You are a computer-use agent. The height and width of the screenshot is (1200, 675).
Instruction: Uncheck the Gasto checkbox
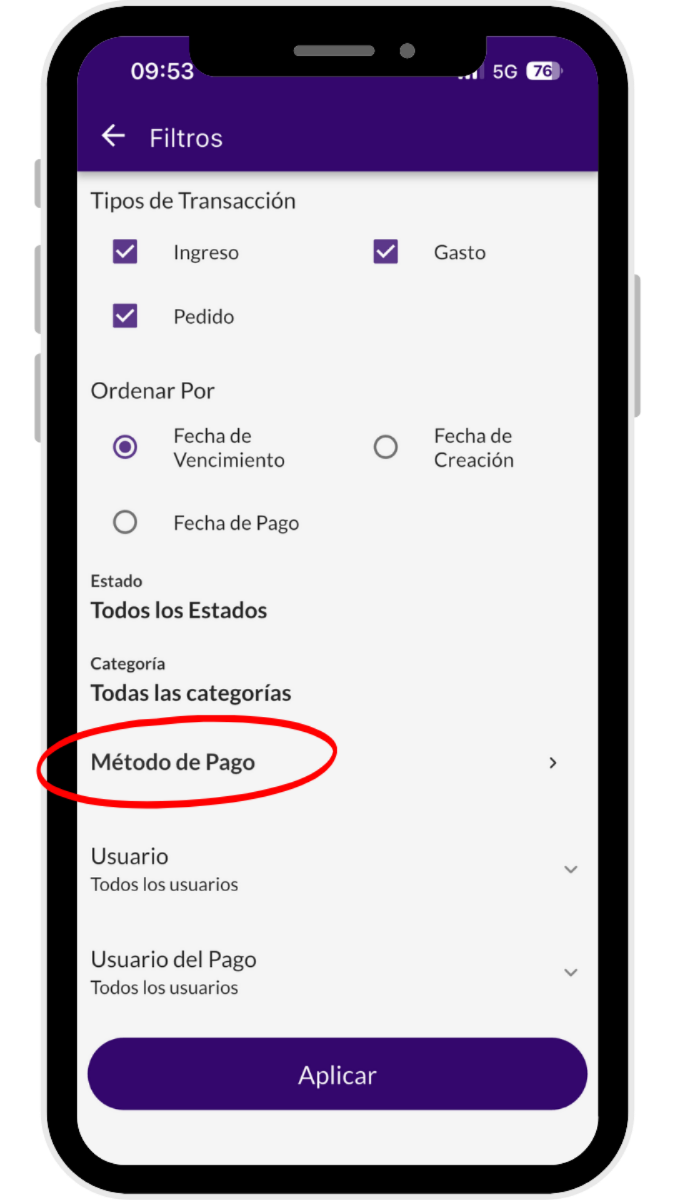(386, 252)
